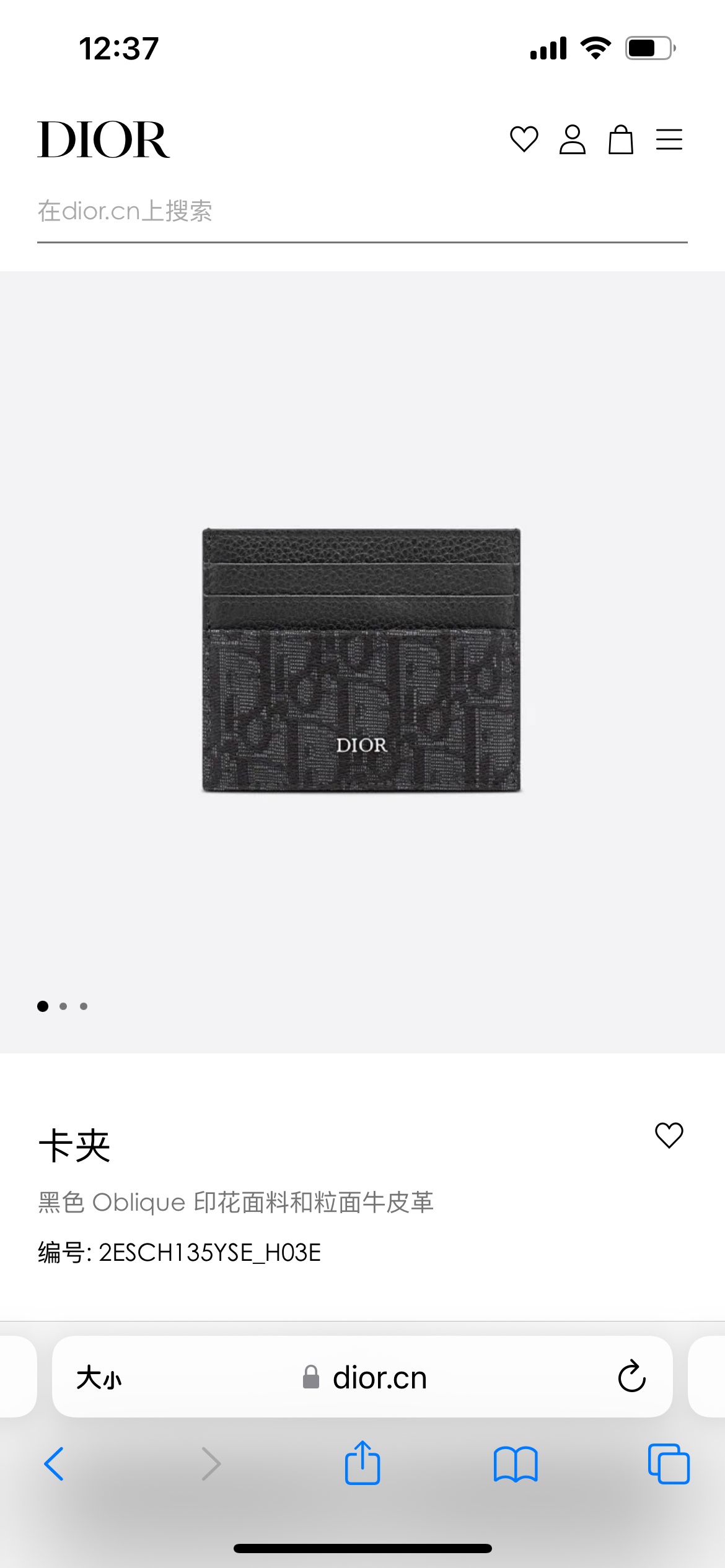725x1568 pixels.
Task: Open the hamburger menu
Action: tap(669, 139)
